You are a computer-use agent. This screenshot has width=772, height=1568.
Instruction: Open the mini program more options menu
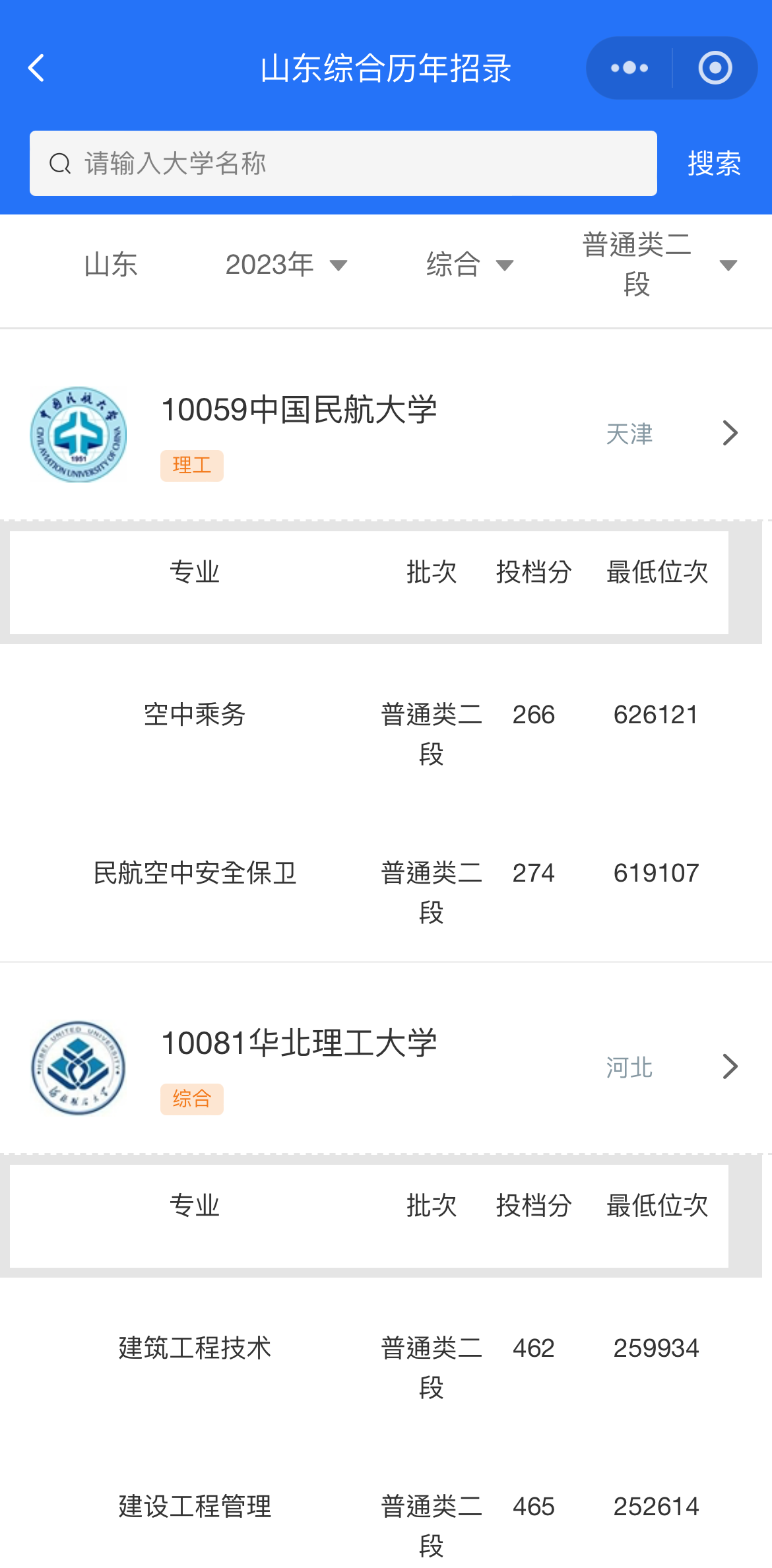pyautogui.click(x=629, y=68)
